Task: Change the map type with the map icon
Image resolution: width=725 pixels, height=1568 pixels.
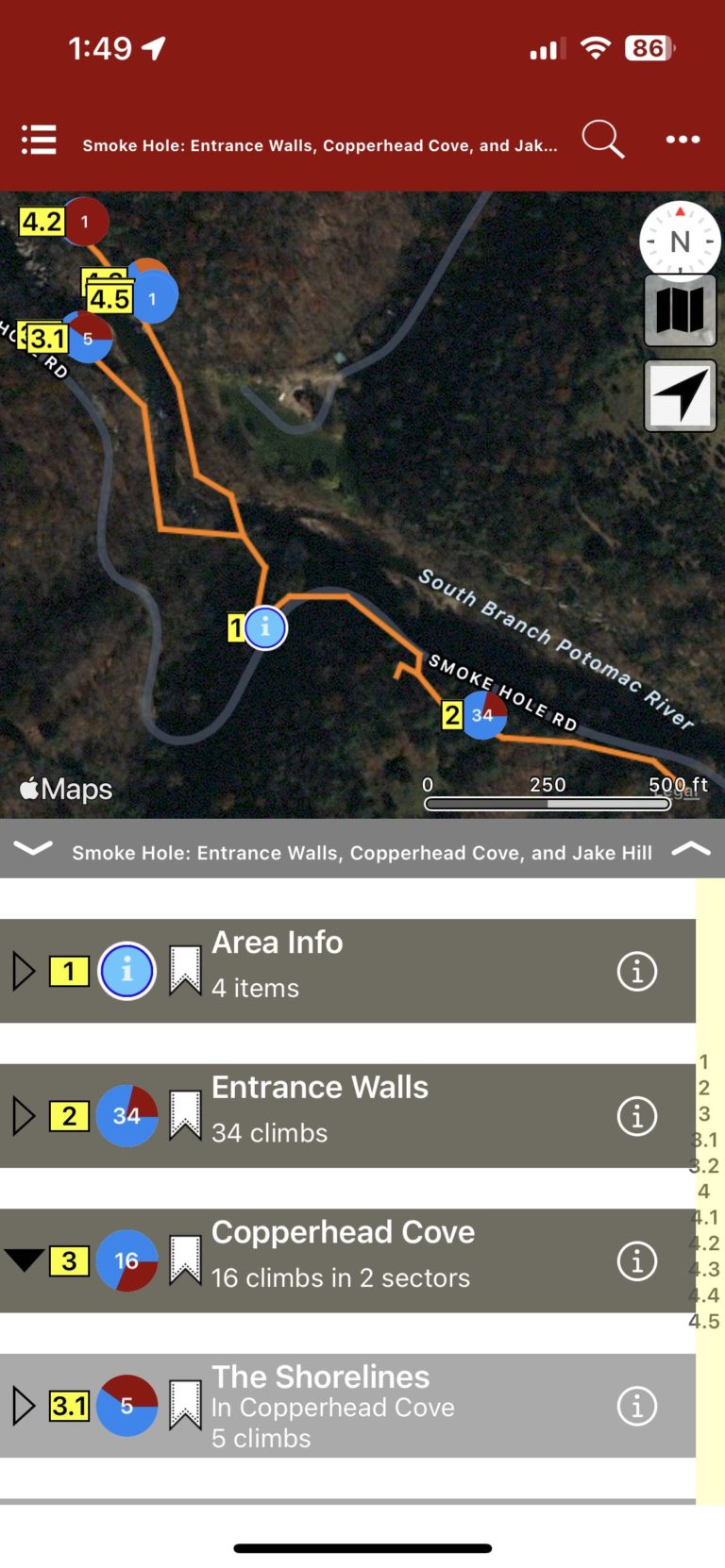Action: point(680,309)
